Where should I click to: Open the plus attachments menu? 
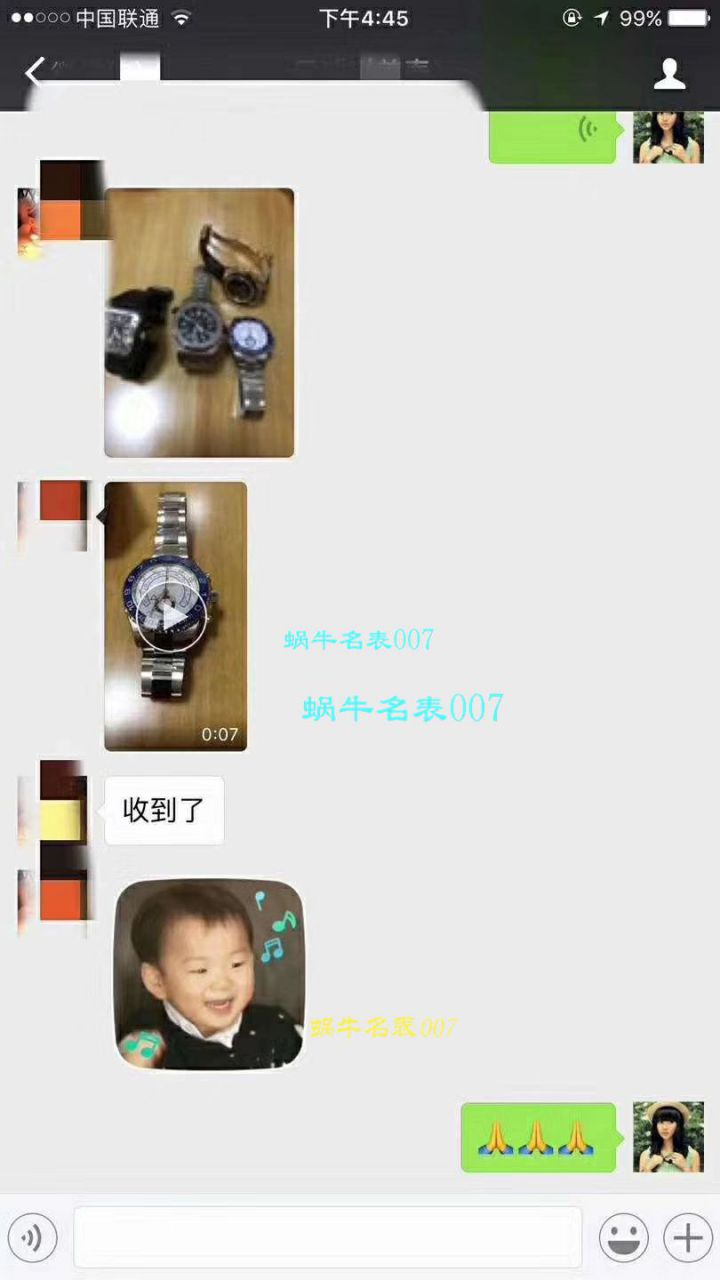coord(688,1239)
